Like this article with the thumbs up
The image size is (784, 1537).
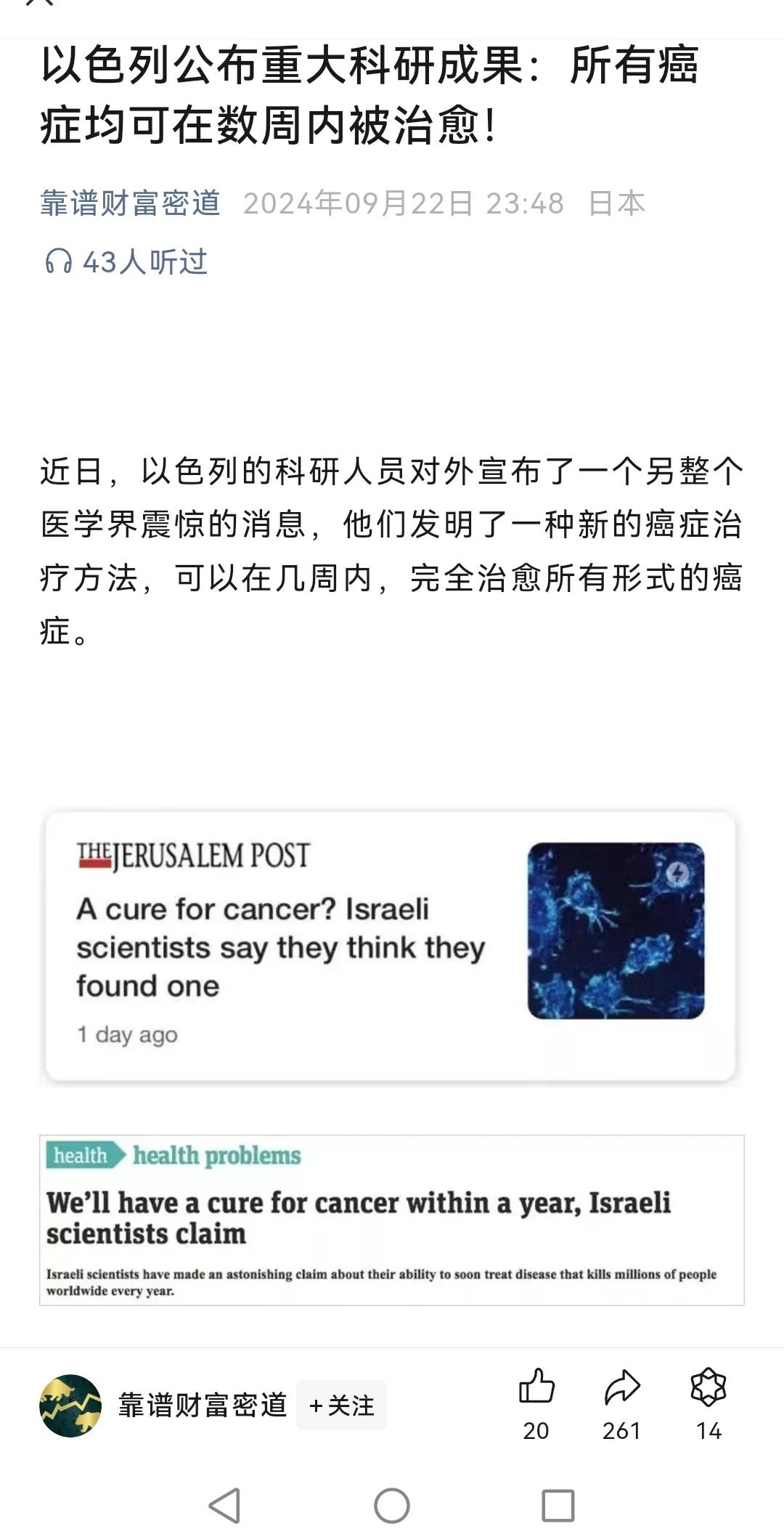(536, 1387)
